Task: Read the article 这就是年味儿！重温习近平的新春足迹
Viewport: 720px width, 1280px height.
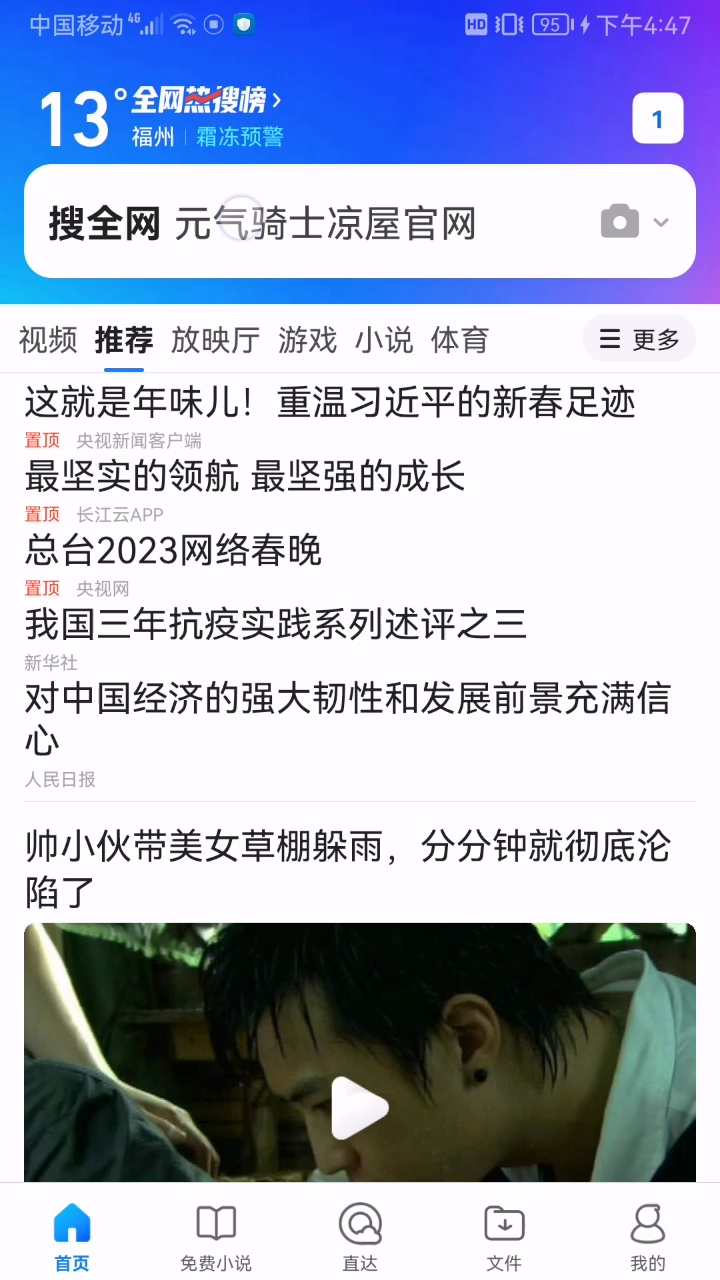Action: tap(330, 402)
